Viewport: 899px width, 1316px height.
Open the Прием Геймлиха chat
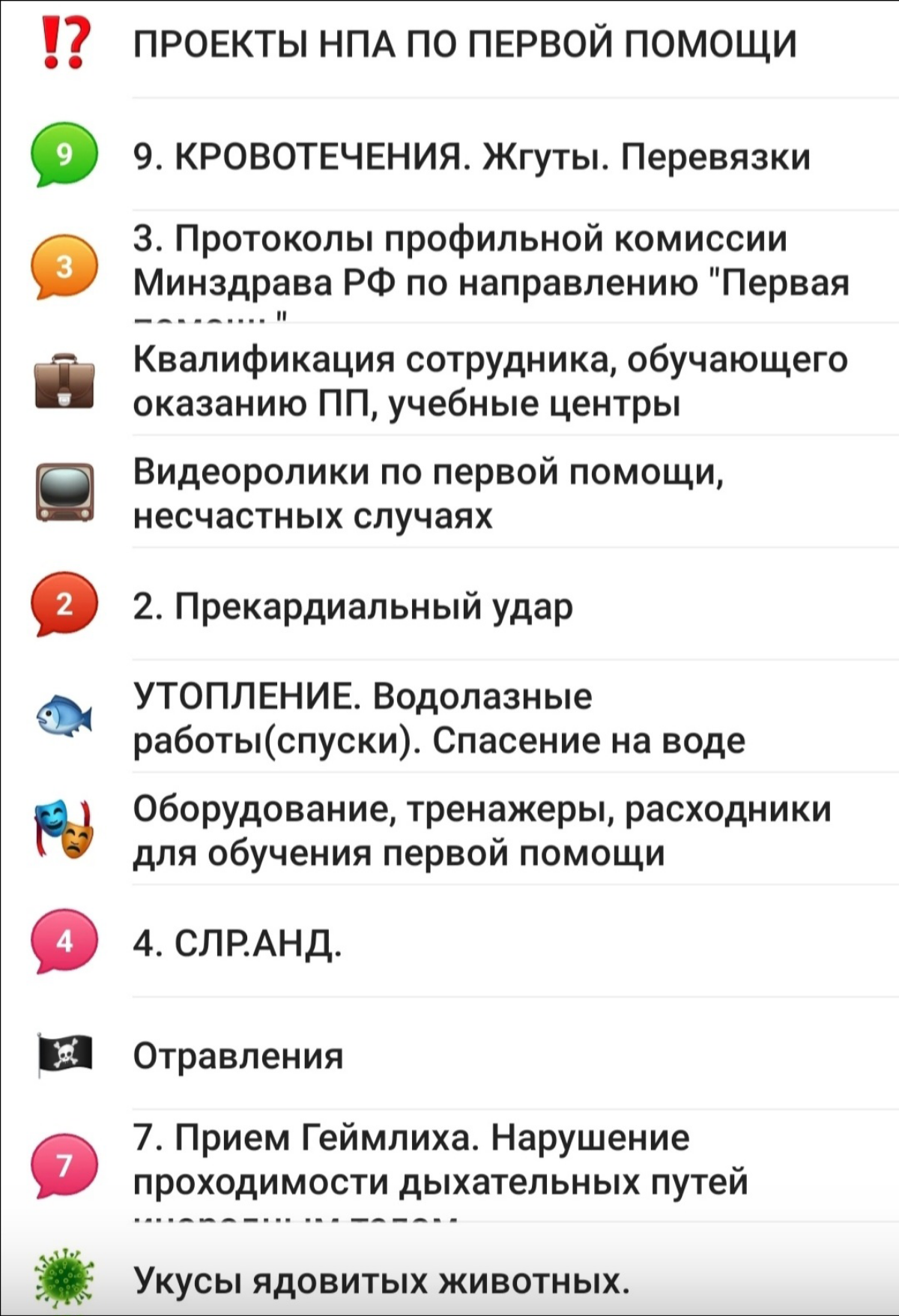coord(412,1158)
